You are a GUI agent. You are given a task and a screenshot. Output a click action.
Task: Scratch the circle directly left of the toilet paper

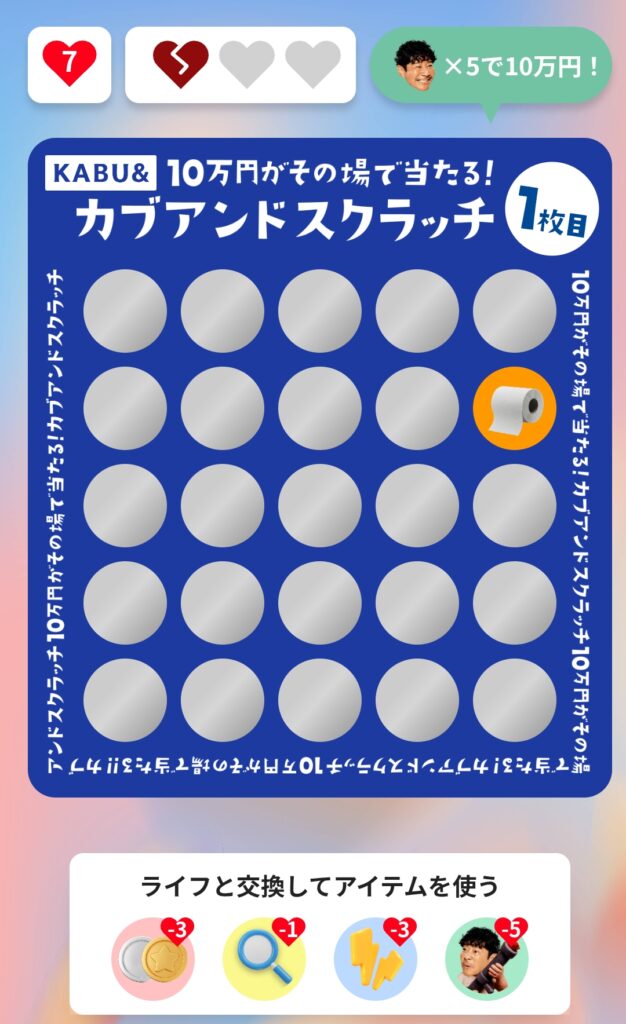coord(417,408)
